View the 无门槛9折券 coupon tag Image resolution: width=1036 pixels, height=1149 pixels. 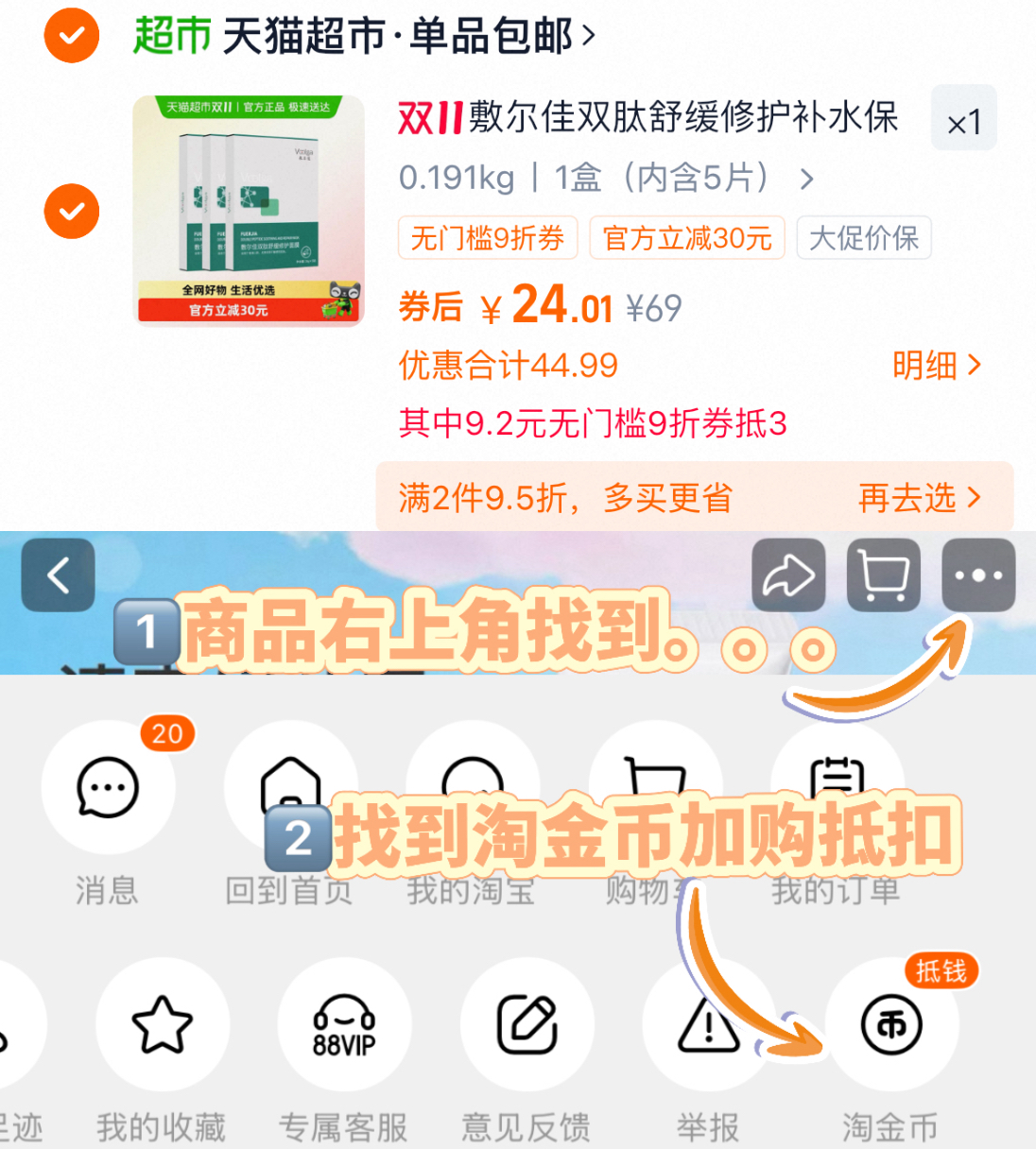coord(485,238)
